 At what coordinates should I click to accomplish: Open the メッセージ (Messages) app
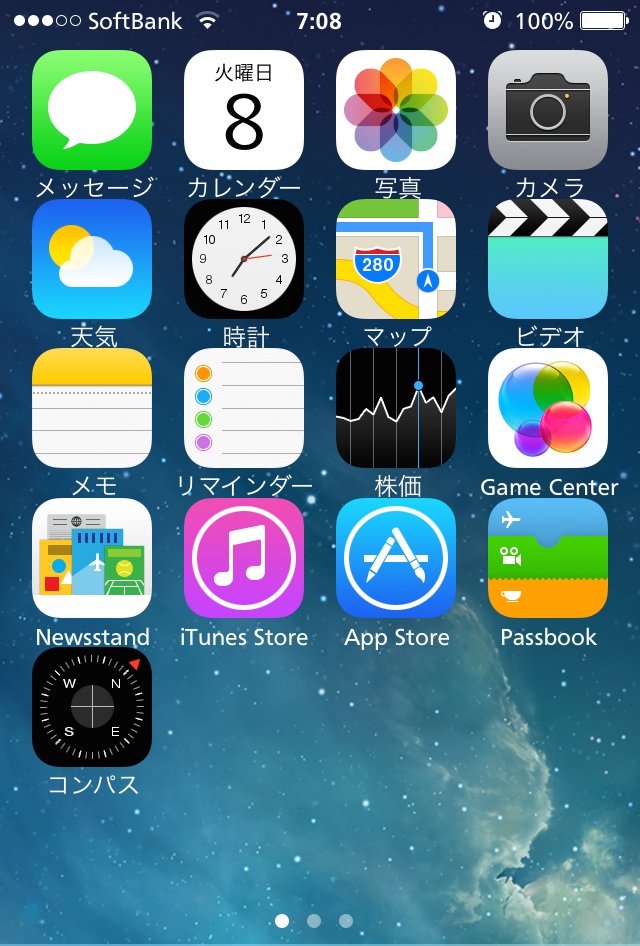click(92, 110)
